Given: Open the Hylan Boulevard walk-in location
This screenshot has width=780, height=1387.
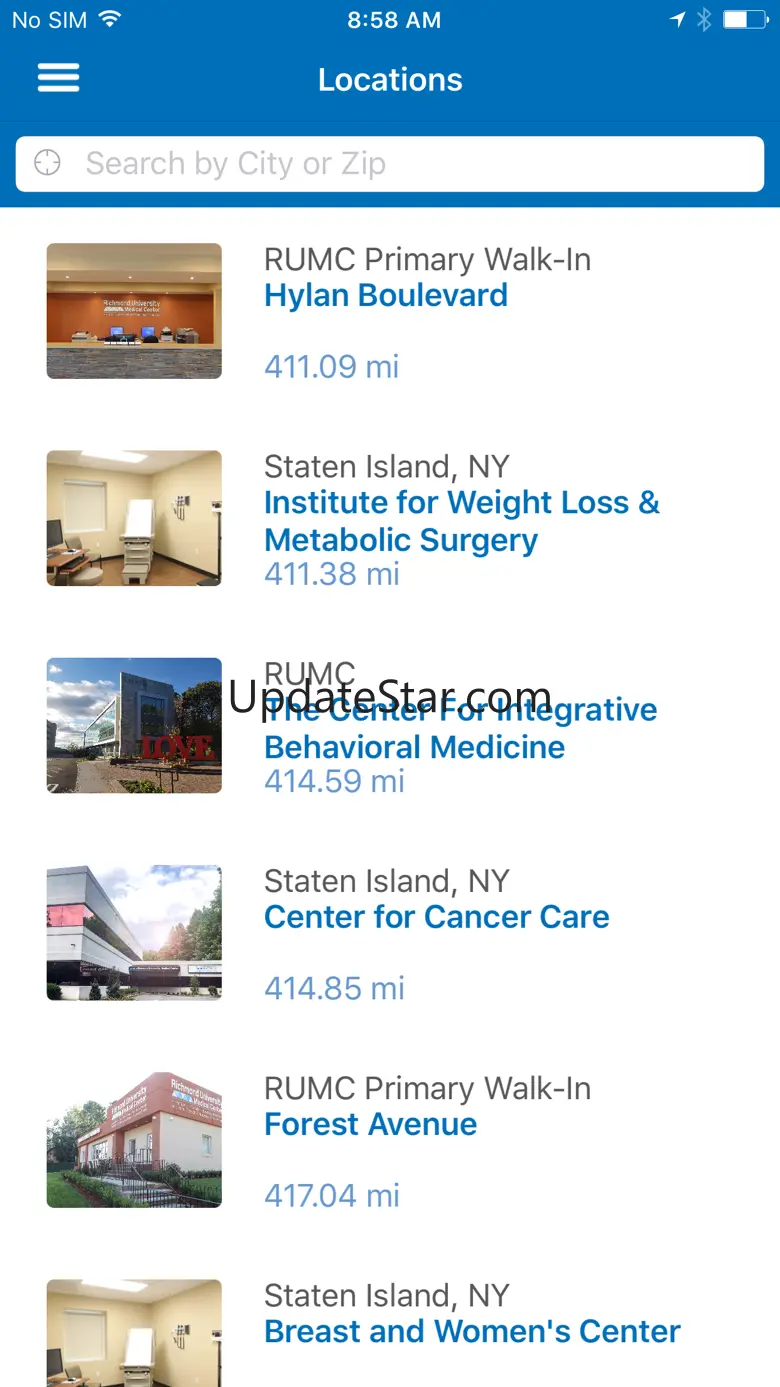Looking at the screenshot, I should click(386, 296).
